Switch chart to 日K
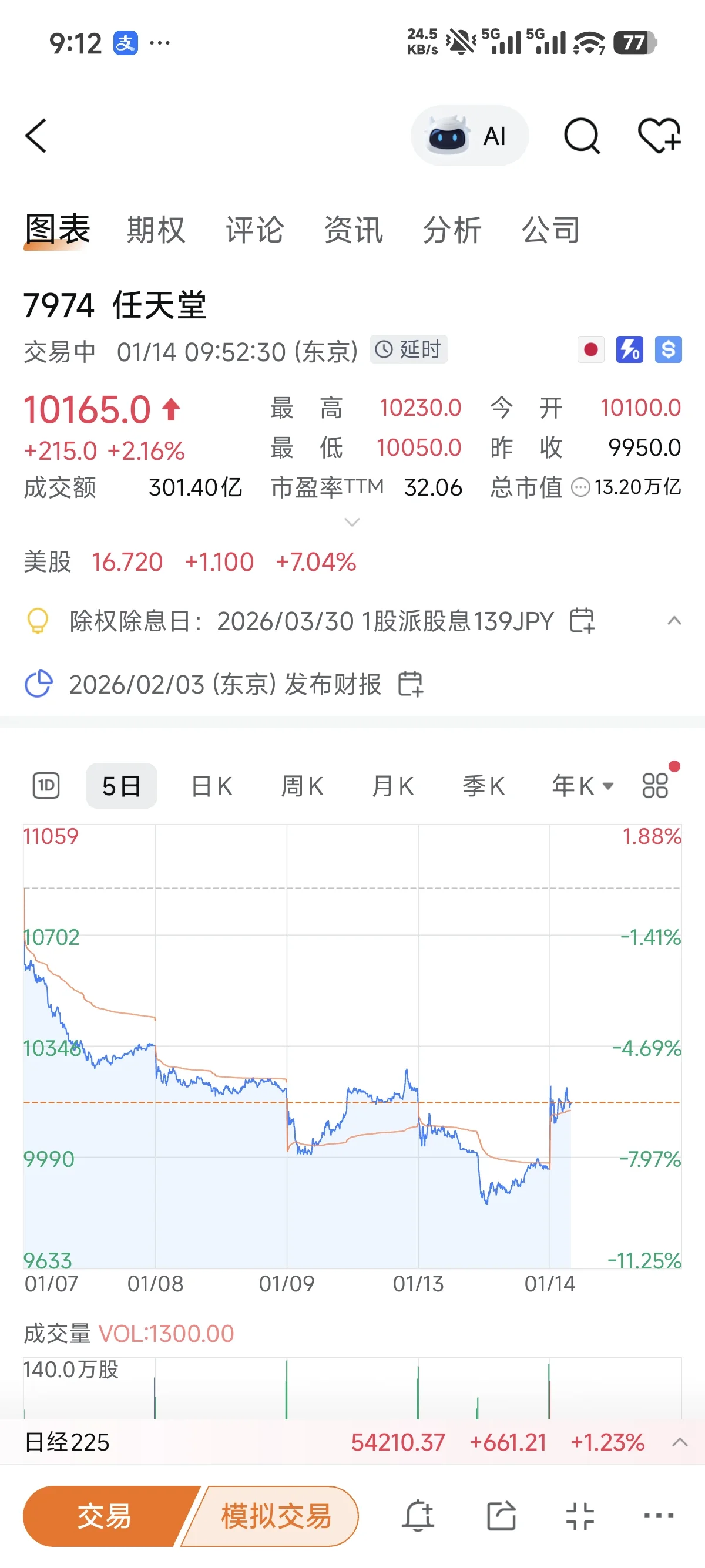Viewport: 705px width, 1568px height. [x=211, y=786]
